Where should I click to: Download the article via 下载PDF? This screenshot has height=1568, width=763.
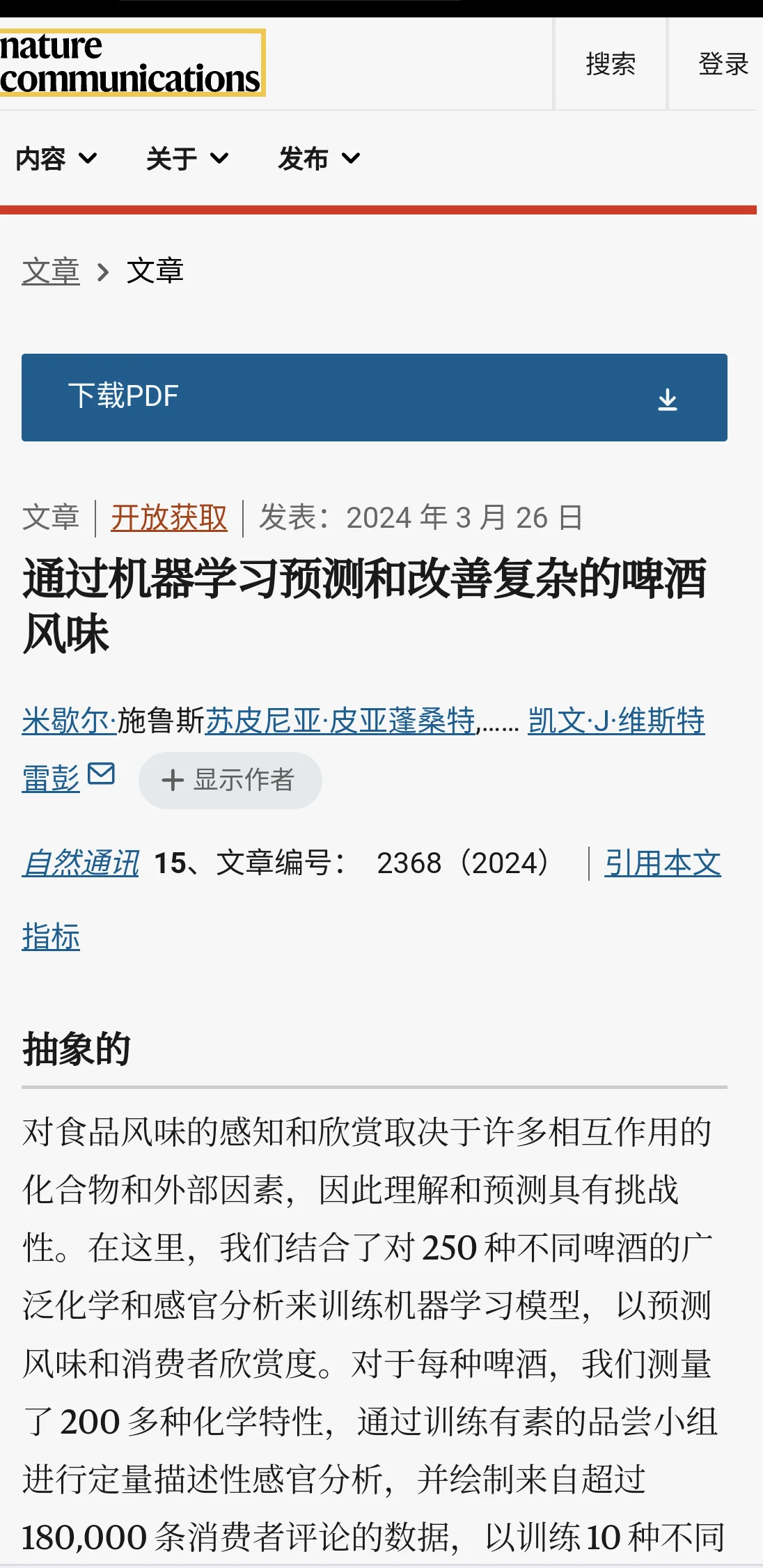click(374, 397)
